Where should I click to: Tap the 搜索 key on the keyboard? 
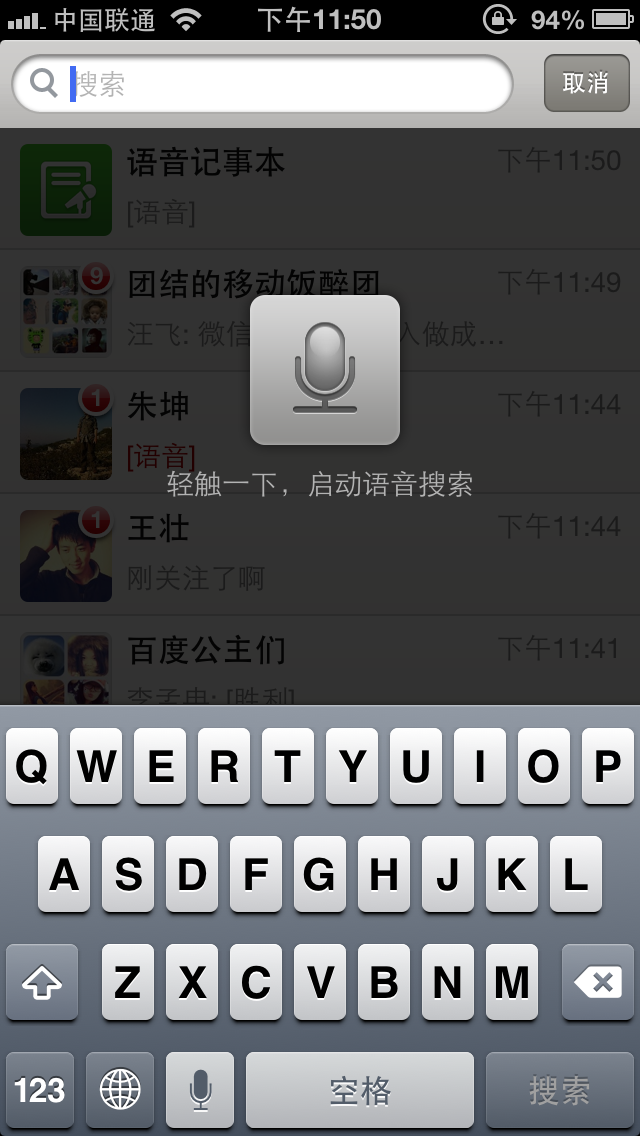(559, 1089)
